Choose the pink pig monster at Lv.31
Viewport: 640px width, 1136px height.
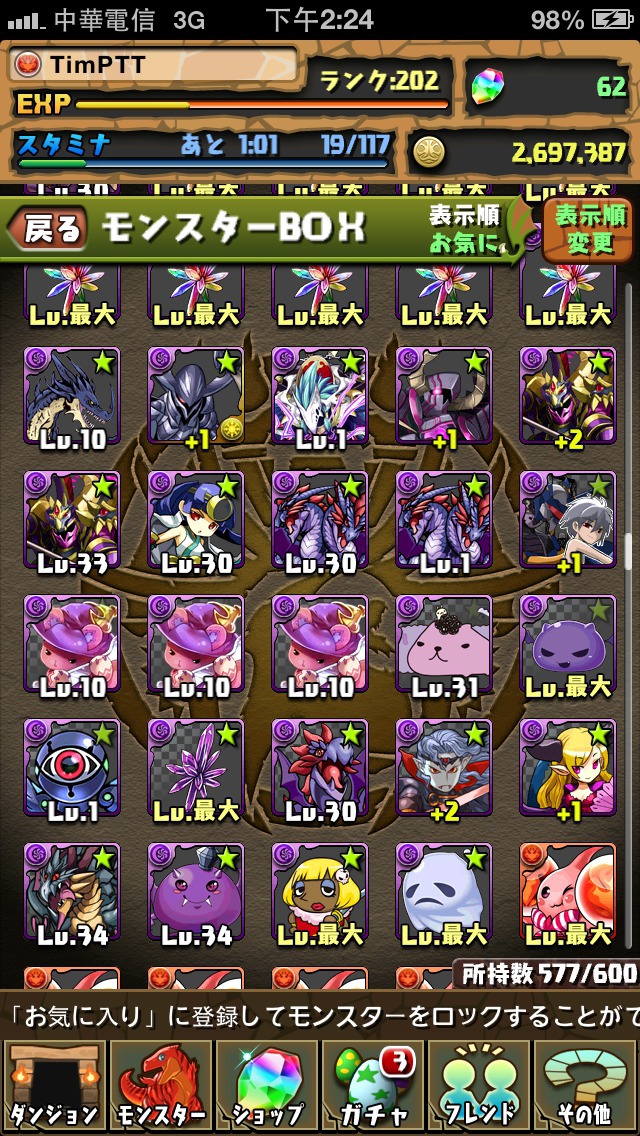pyautogui.click(x=444, y=644)
